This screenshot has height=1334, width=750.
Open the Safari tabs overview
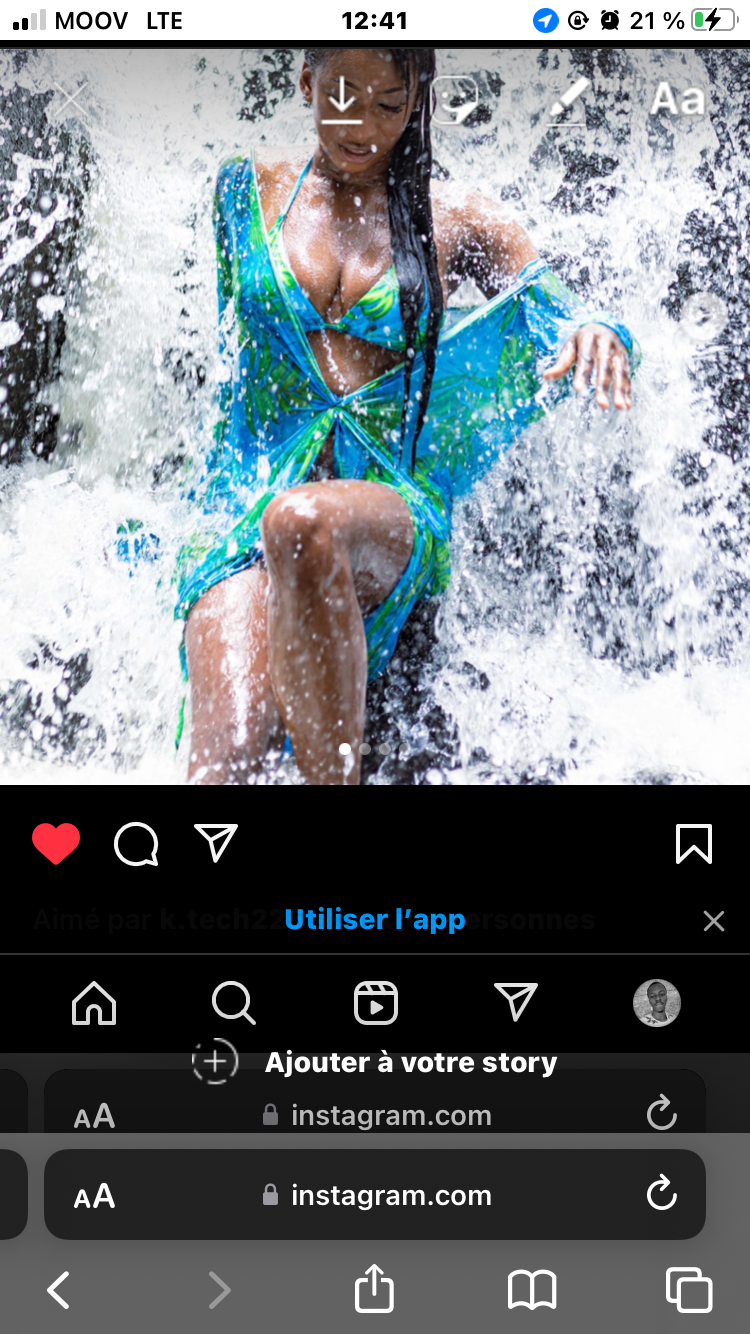click(689, 1291)
